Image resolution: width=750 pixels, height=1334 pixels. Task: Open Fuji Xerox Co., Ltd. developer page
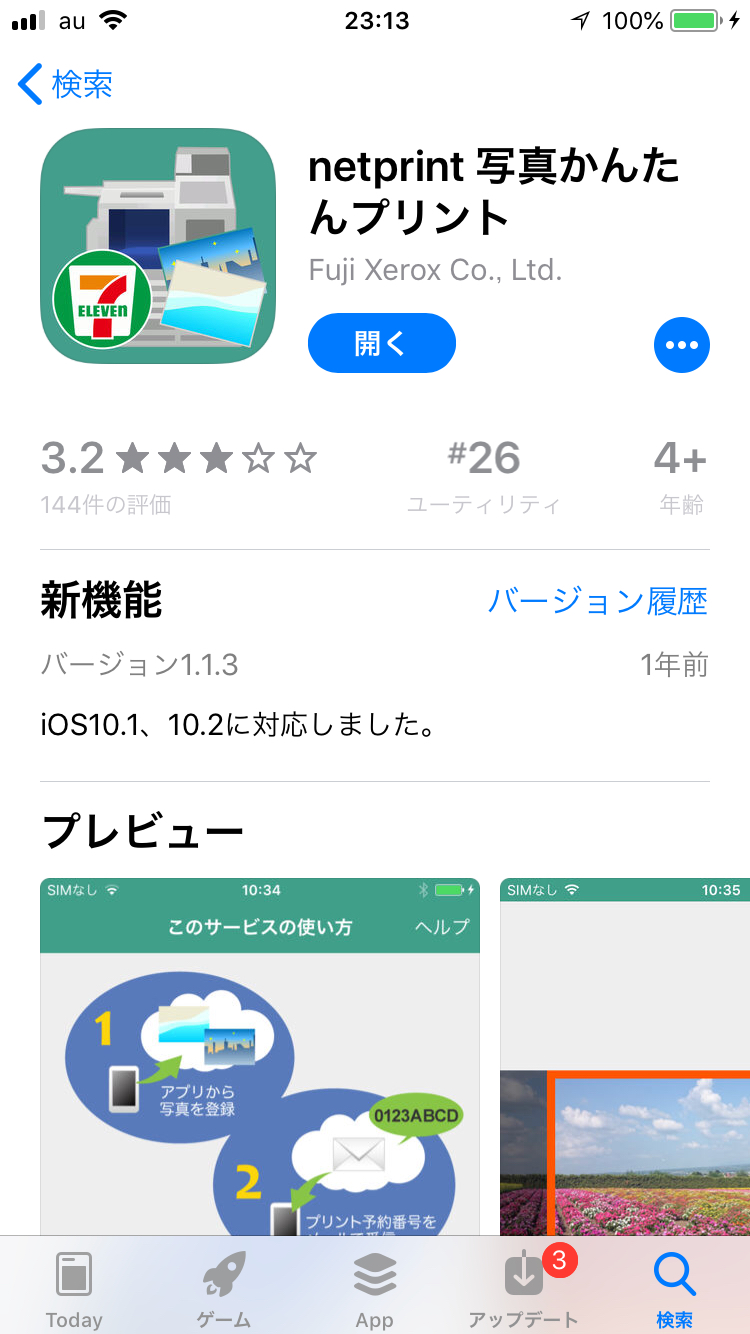point(435,269)
